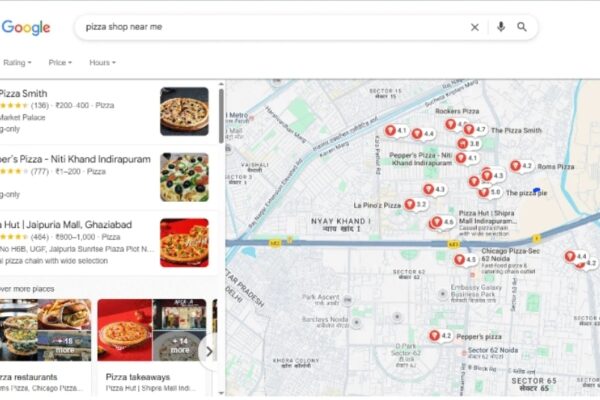Select the Rockers Pizza map pin
This screenshot has height=400, width=600.
(451, 124)
